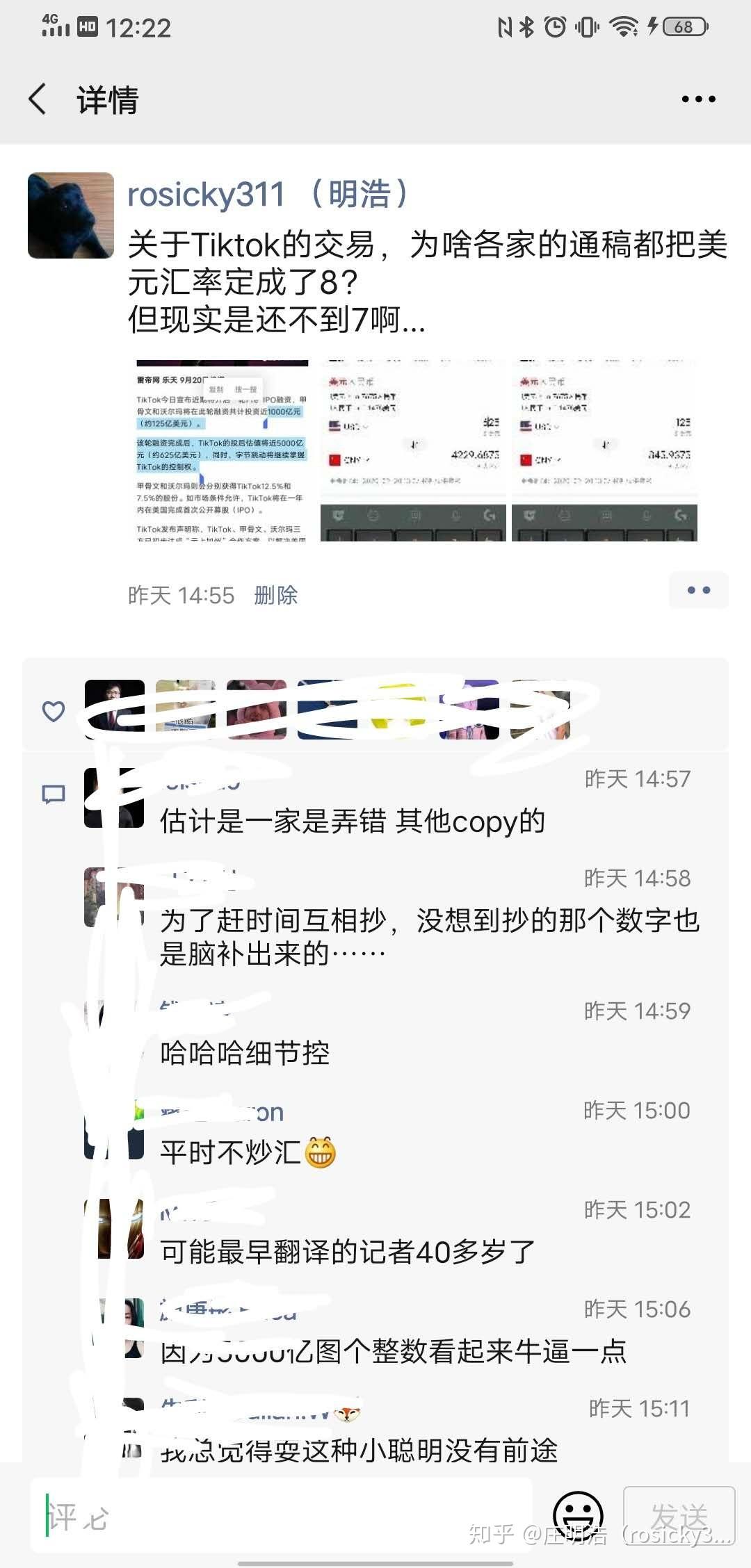Open the three-dot overflow menu
The width and height of the screenshot is (751, 1568).
pyautogui.click(x=698, y=99)
